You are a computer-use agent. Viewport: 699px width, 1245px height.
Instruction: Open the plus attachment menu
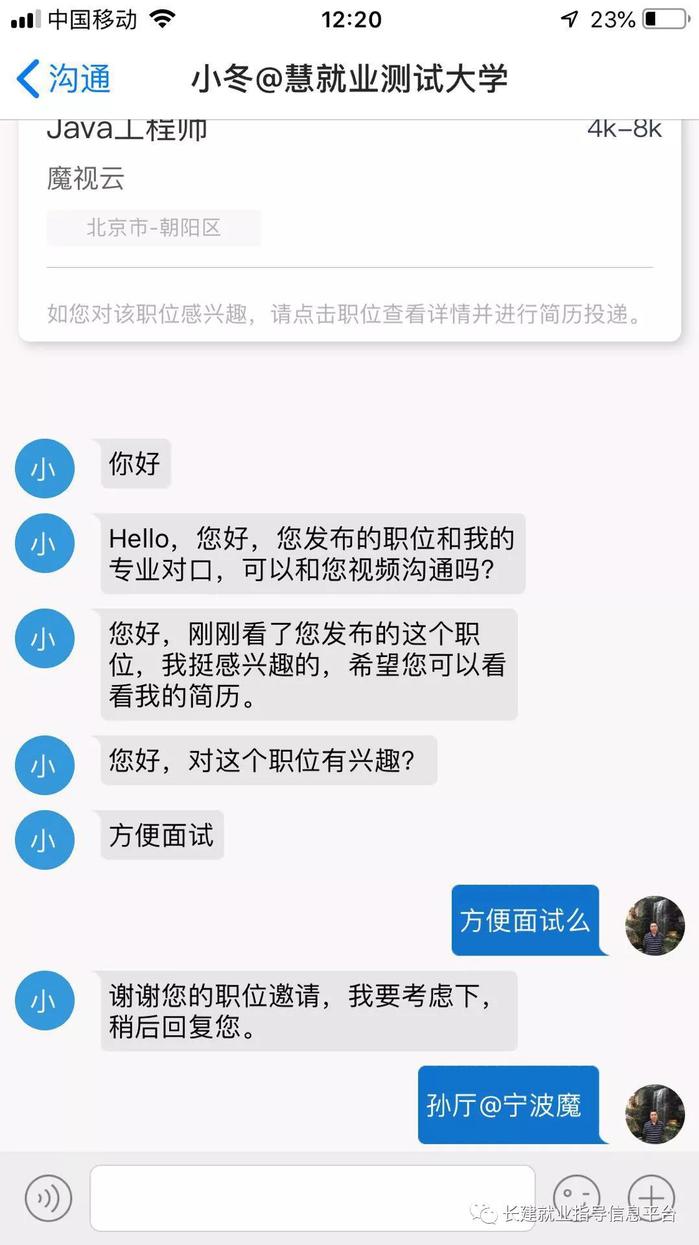pyautogui.click(x=651, y=1195)
